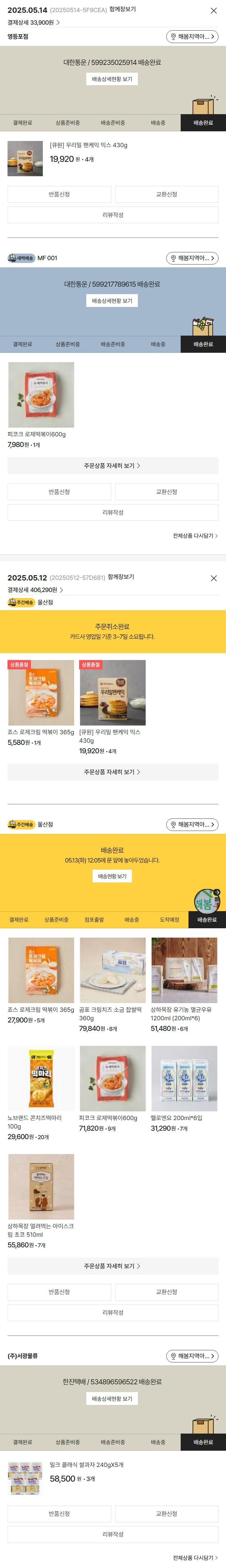226x1568 pixels.
Task: Expand order item details under cancelled order
Action: [113, 772]
